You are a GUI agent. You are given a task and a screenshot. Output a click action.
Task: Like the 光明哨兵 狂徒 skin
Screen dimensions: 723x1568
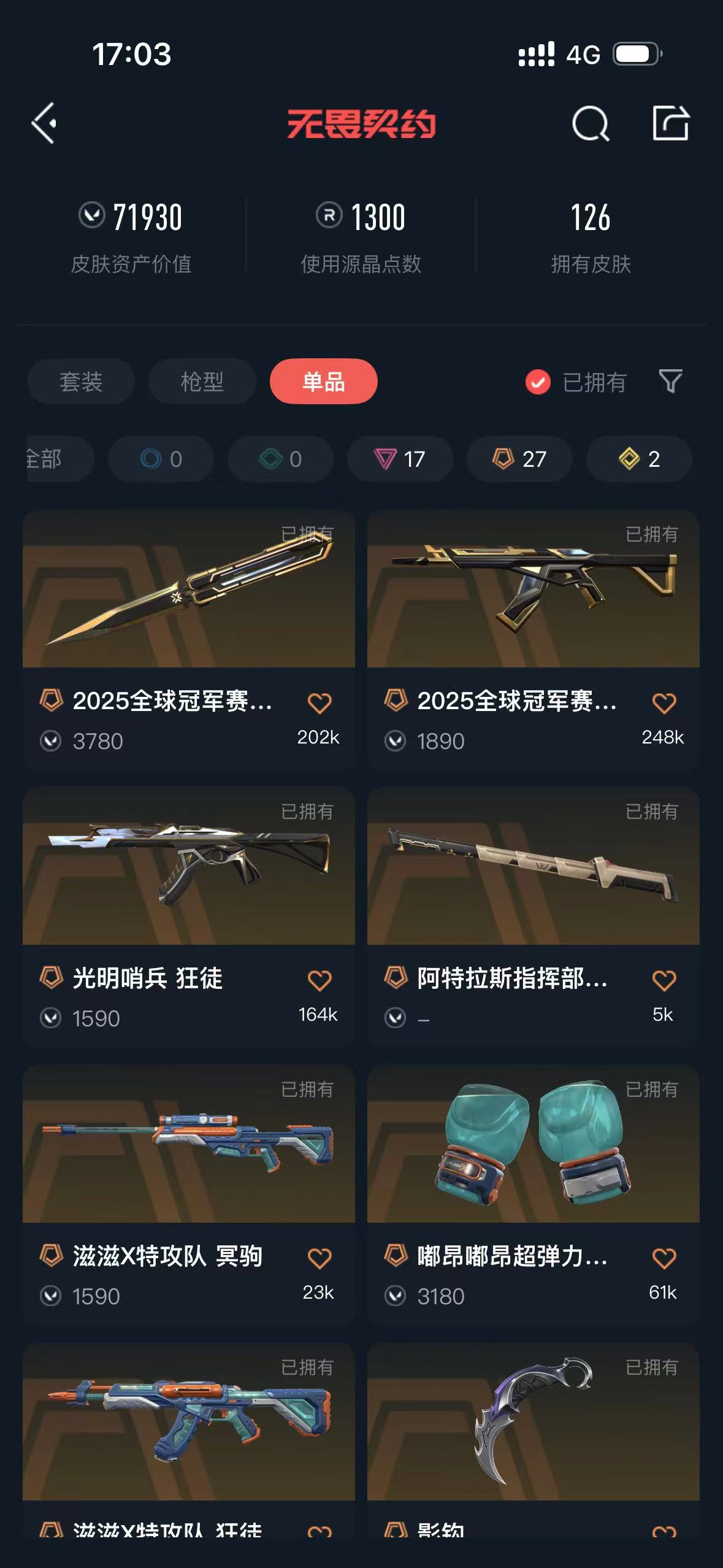319,980
